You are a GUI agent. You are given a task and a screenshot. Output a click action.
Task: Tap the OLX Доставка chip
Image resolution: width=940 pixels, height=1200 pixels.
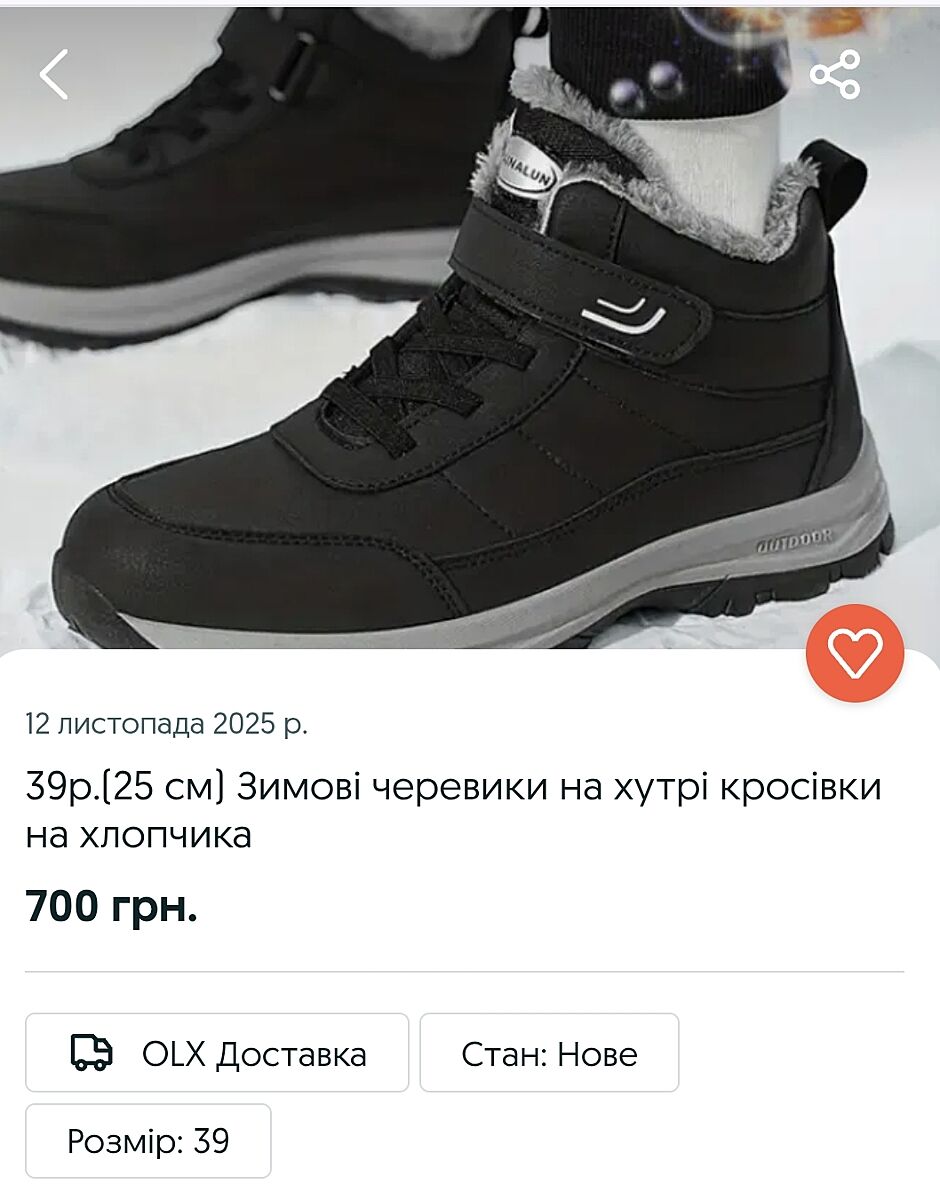217,1053
